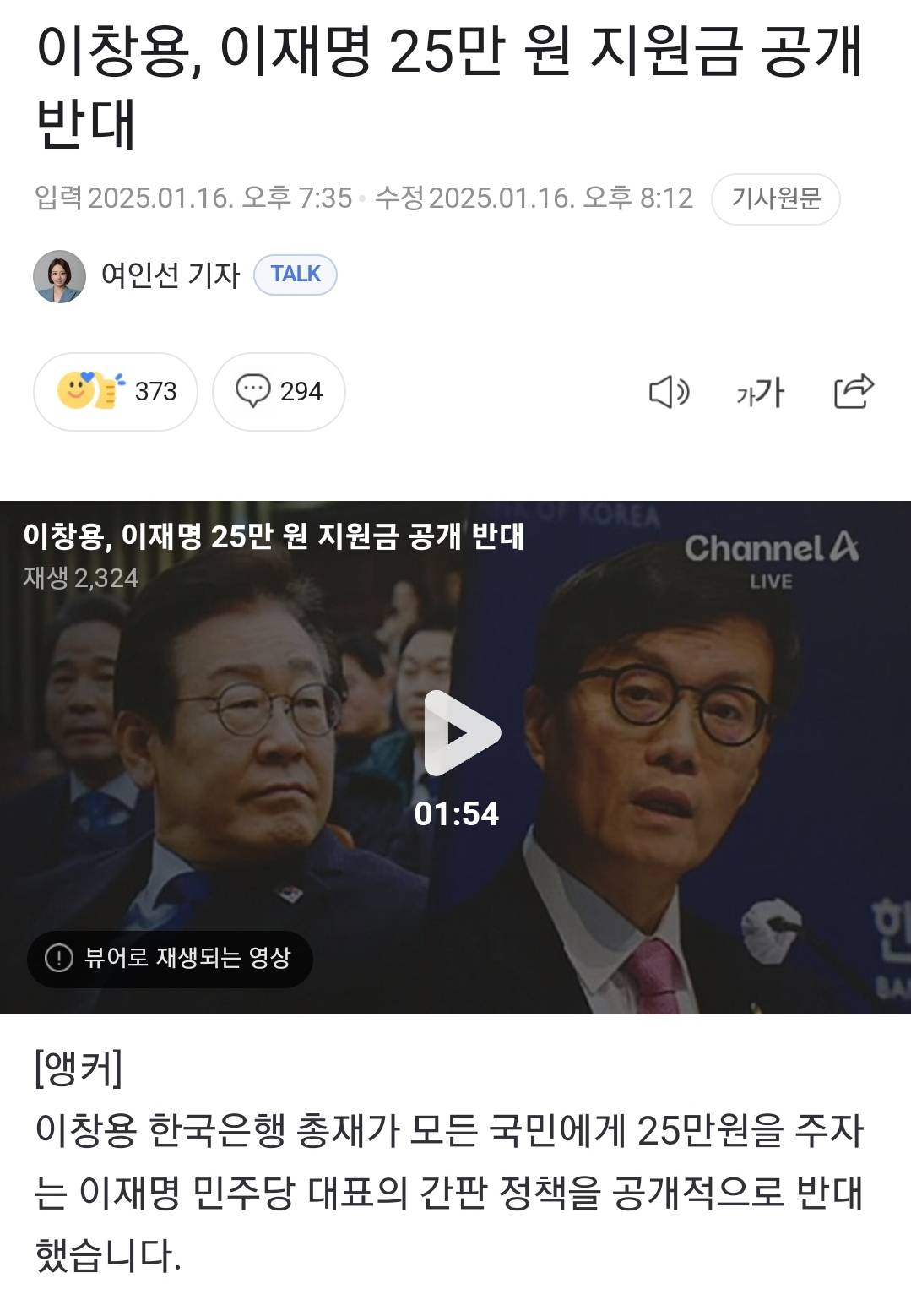
Task: Tap the TALK chip next to the reporter
Action: [296, 275]
